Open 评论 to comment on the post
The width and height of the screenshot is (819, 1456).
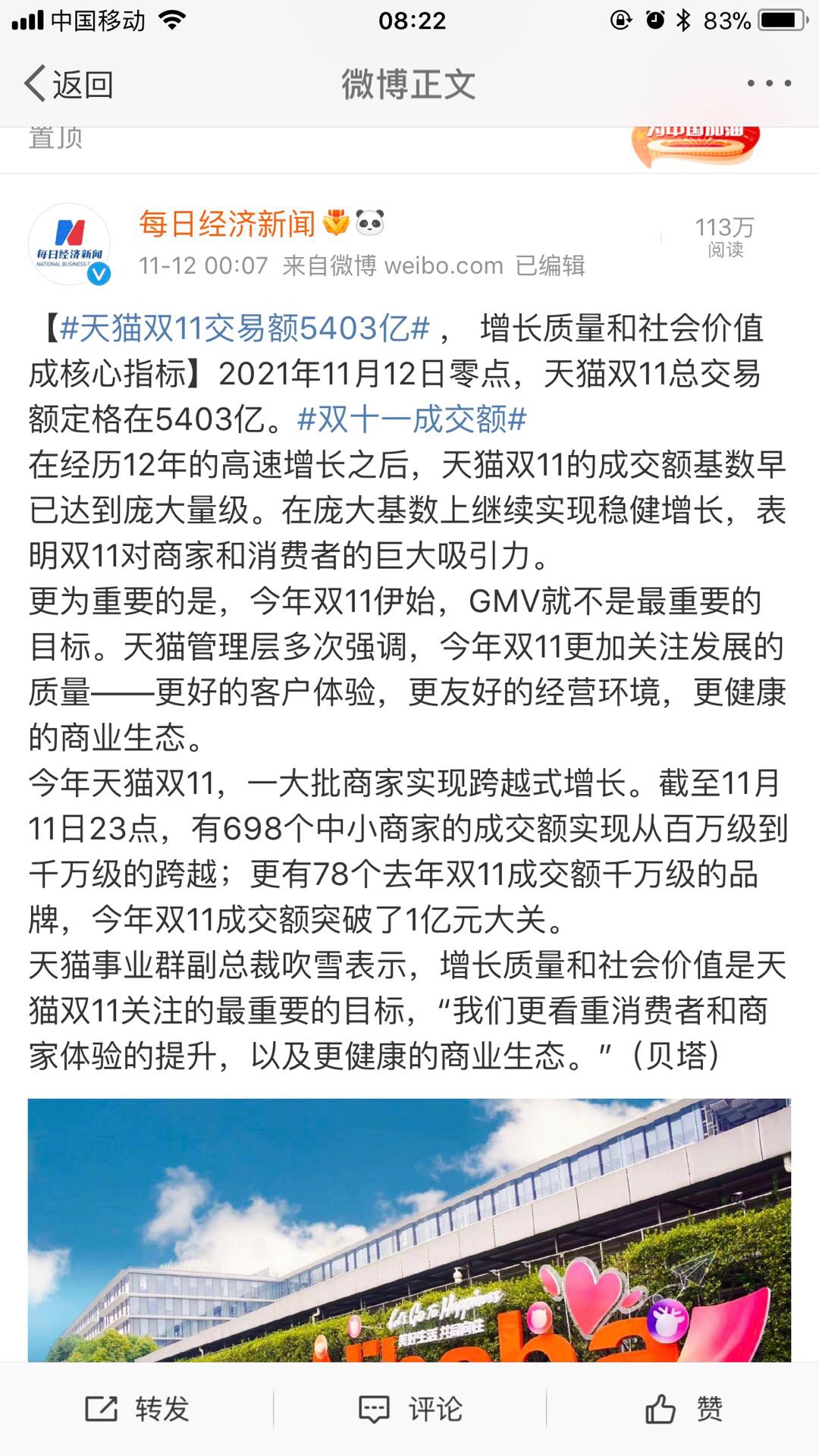pos(409,1409)
